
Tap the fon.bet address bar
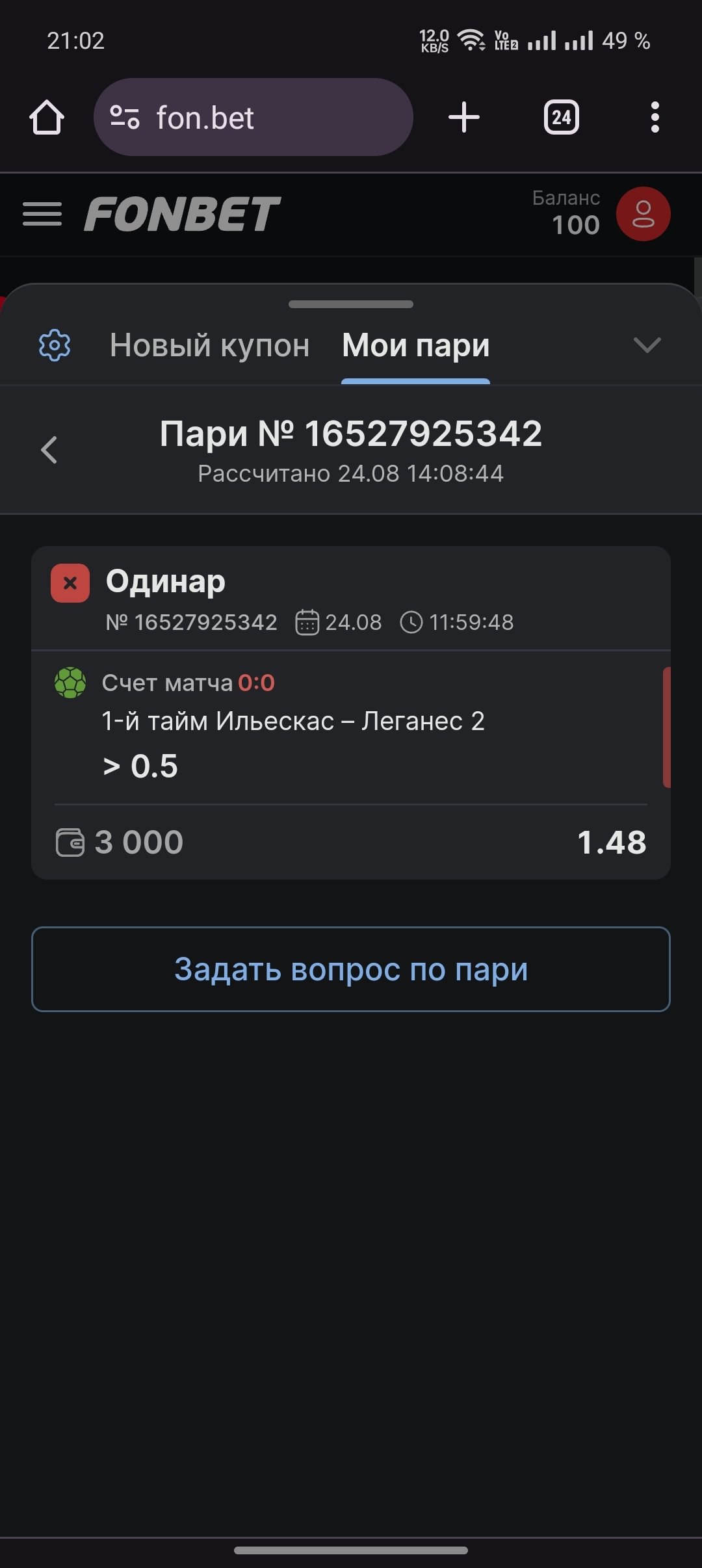(x=253, y=118)
